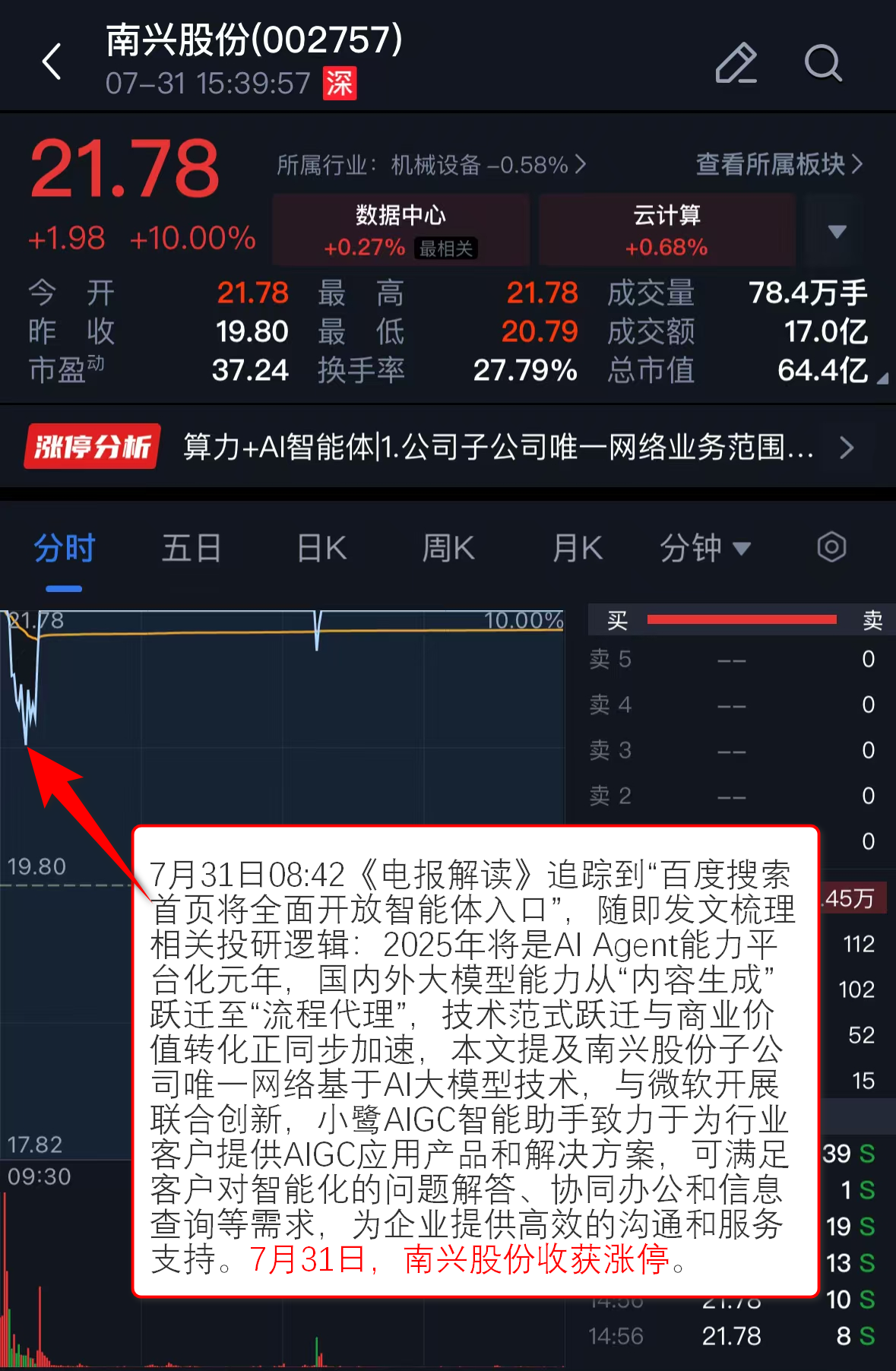896x1371 pixels.
Task: Show the 日K chart
Action: [x=321, y=548]
